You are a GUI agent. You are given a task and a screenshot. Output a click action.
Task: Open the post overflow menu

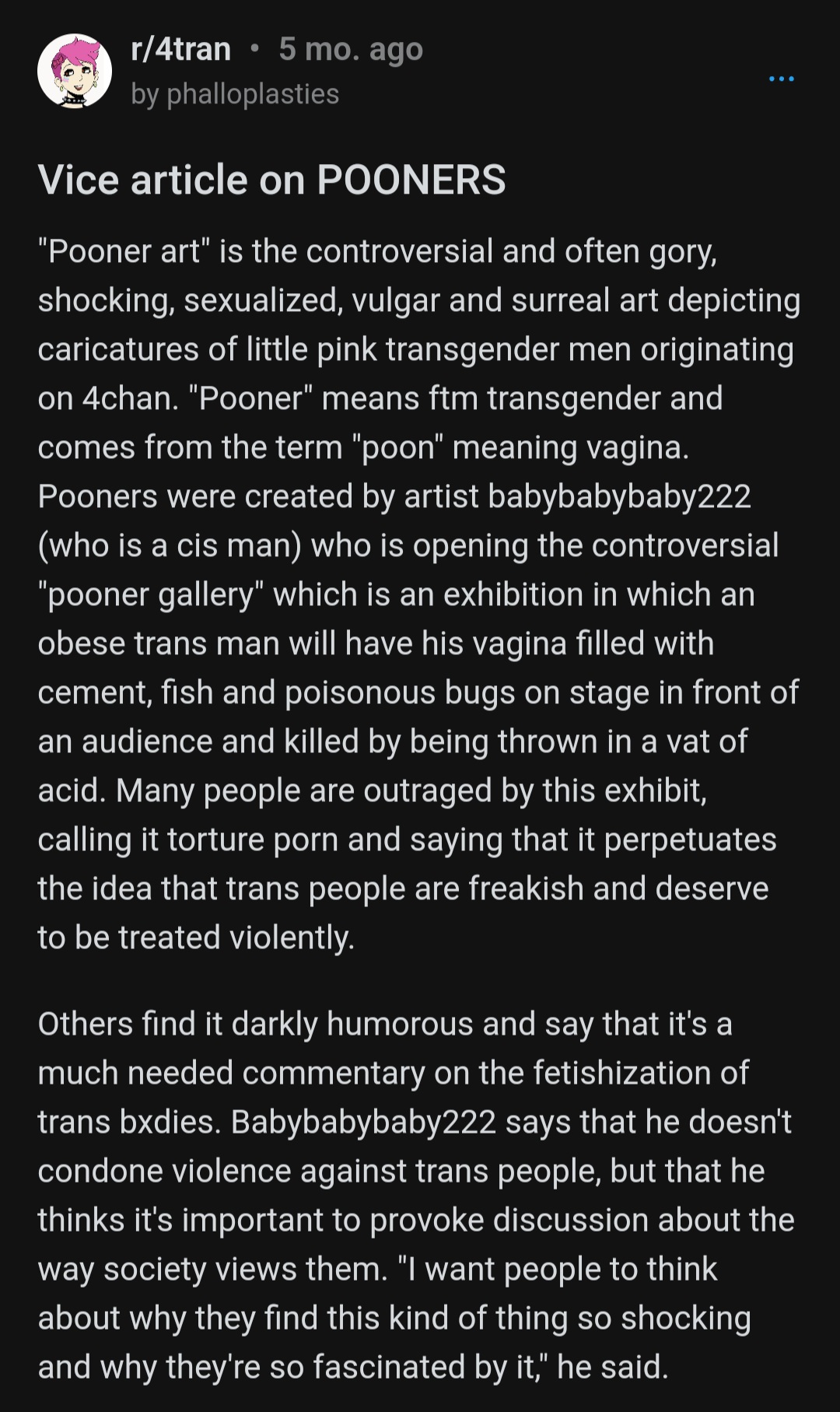pyautogui.click(x=781, y=79)
